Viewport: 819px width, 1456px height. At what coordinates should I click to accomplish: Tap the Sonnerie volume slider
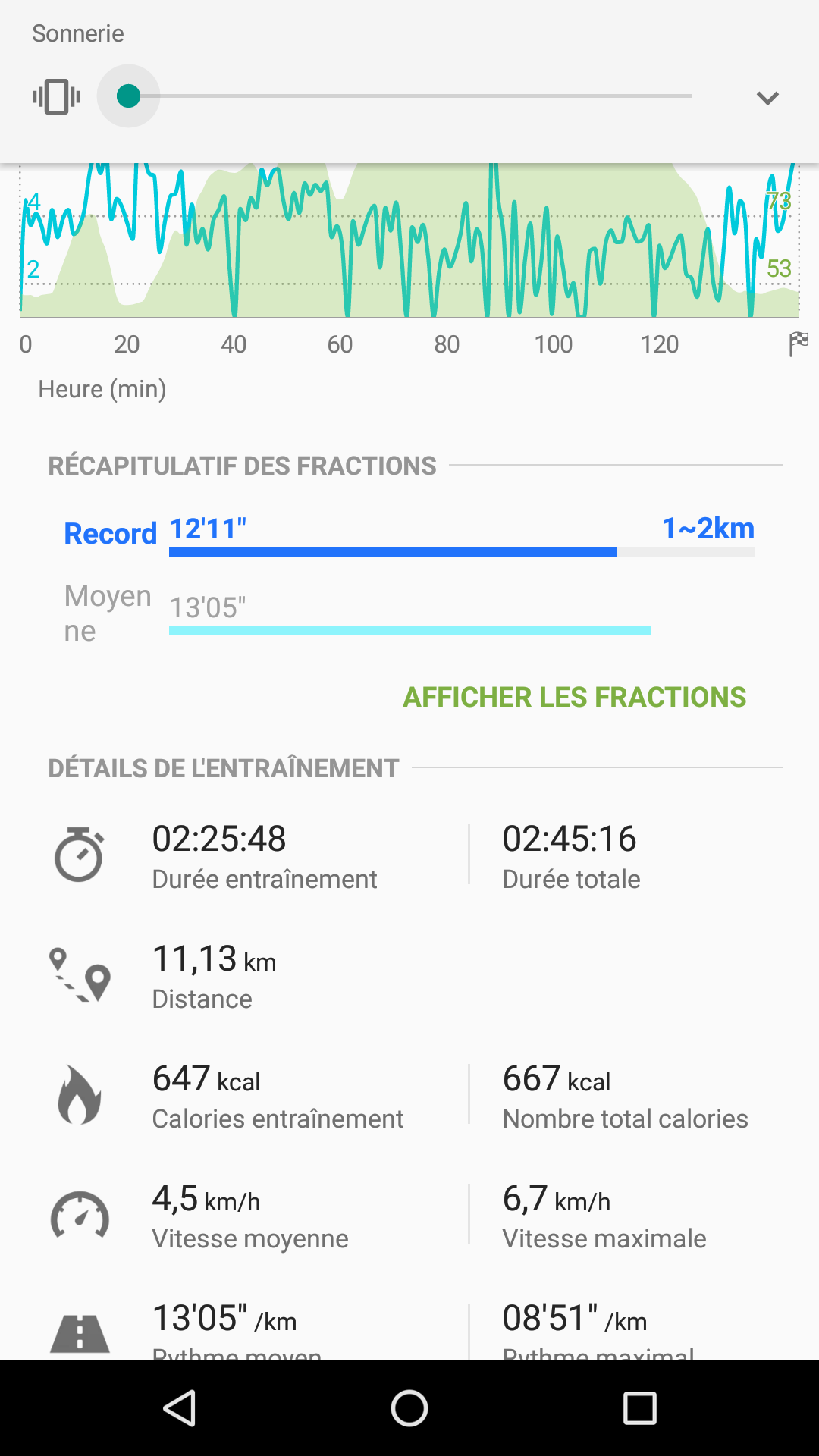(x=409, y=96)
